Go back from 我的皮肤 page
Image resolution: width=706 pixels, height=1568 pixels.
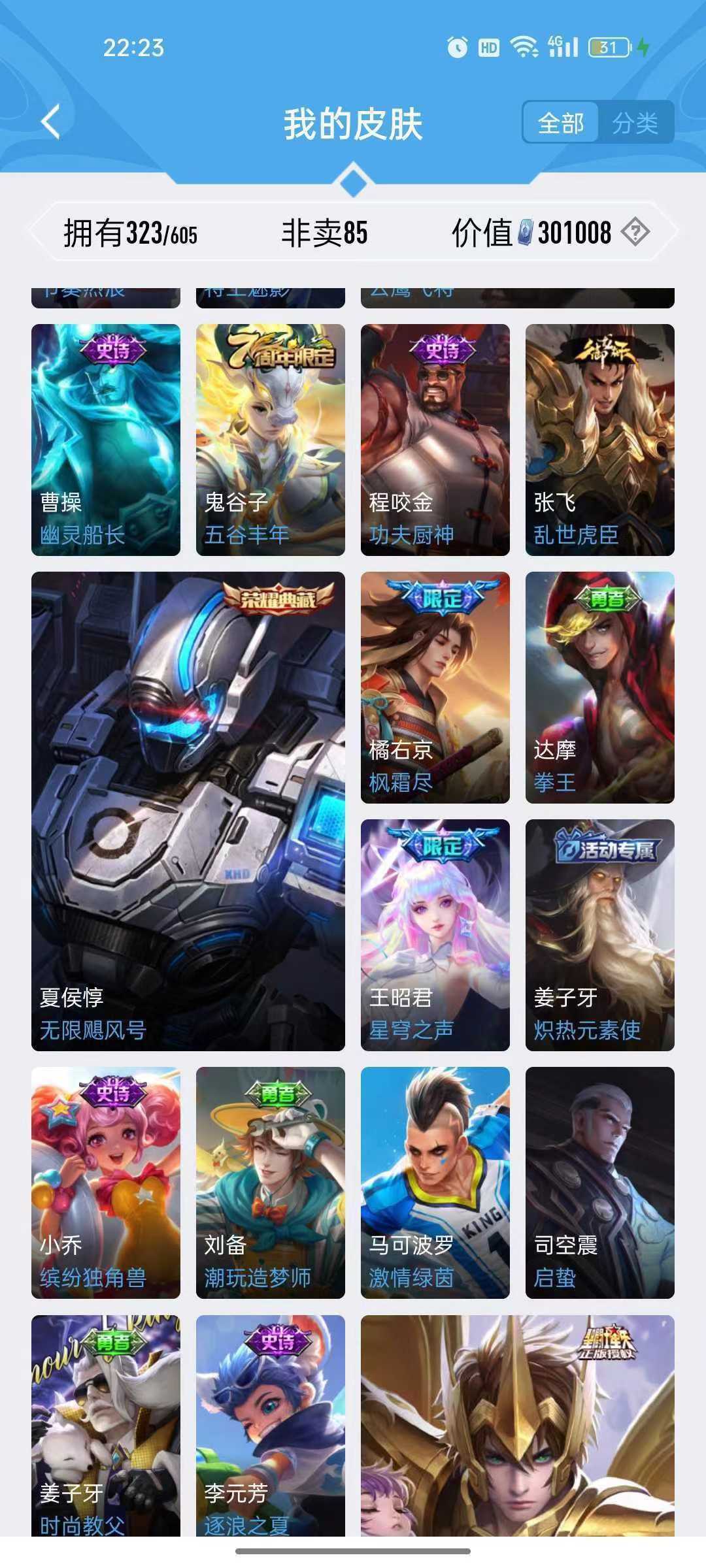point(51,122)
